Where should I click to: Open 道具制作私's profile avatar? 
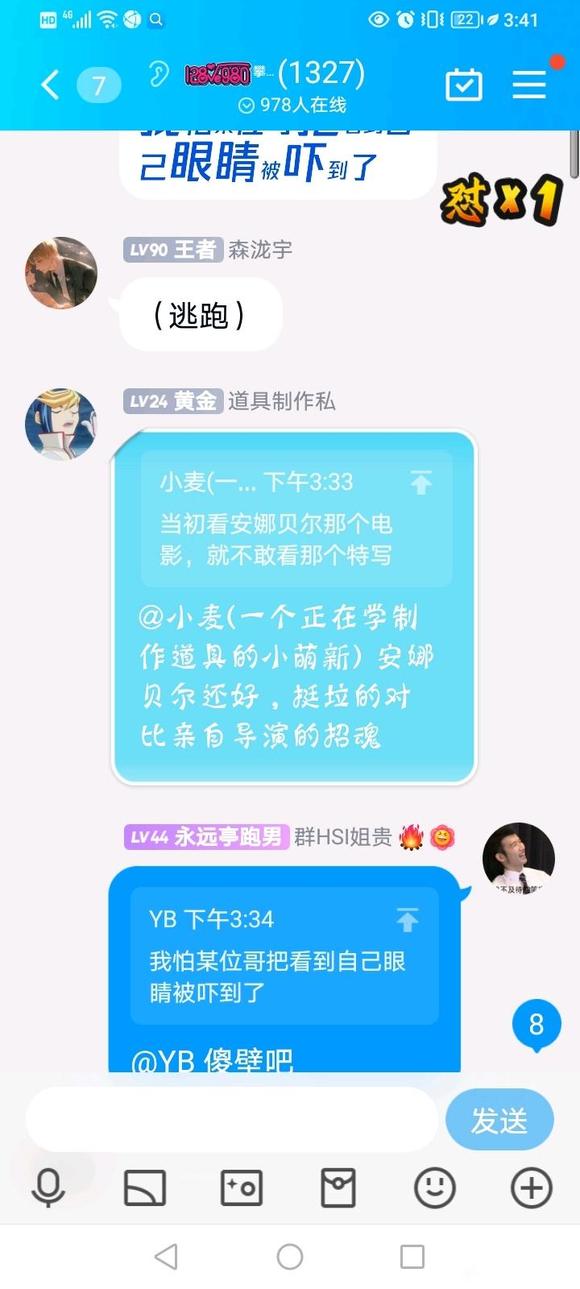[x=61, y=424]
